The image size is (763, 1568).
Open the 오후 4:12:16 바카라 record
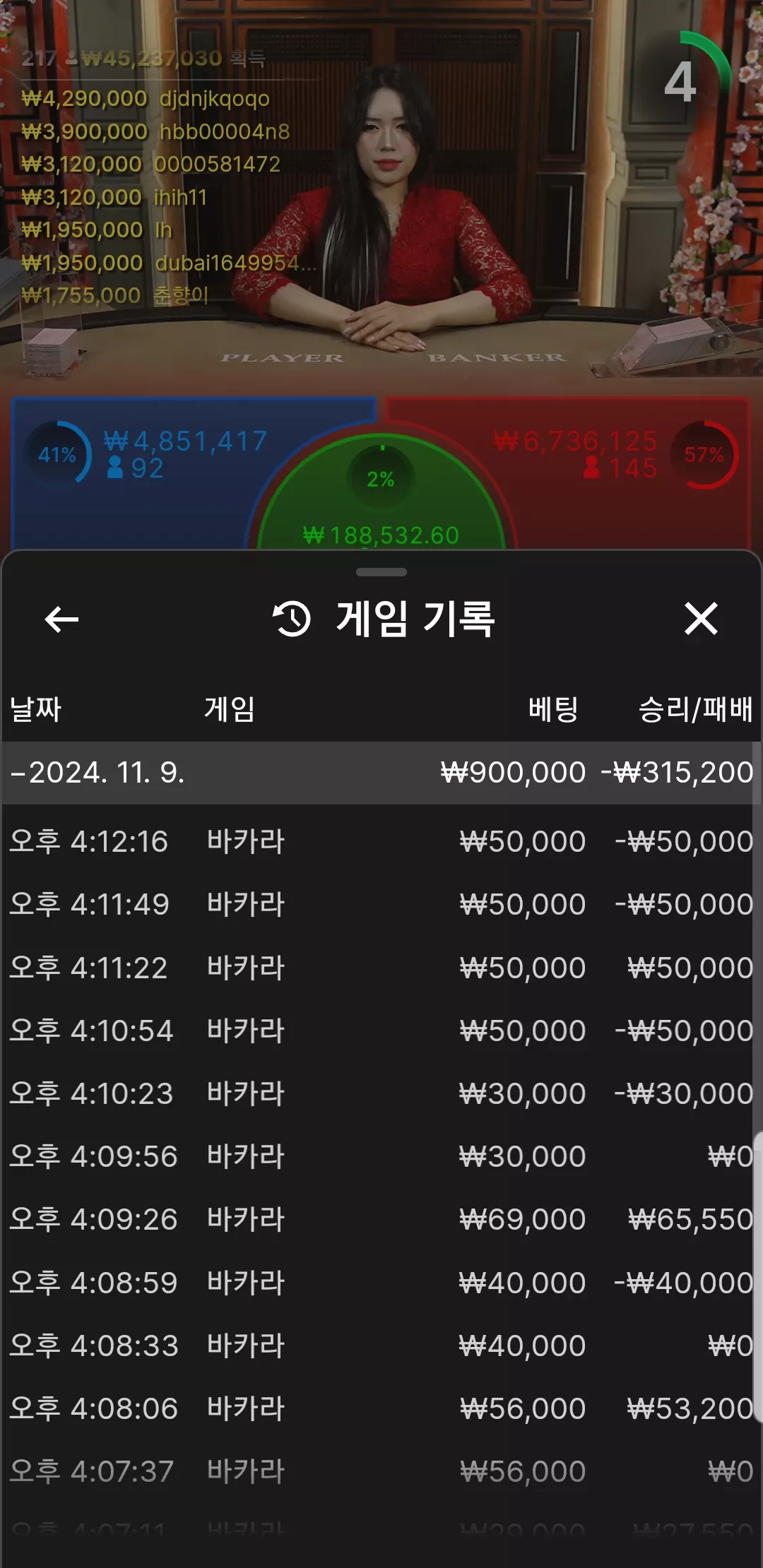[x=381, y=841]
